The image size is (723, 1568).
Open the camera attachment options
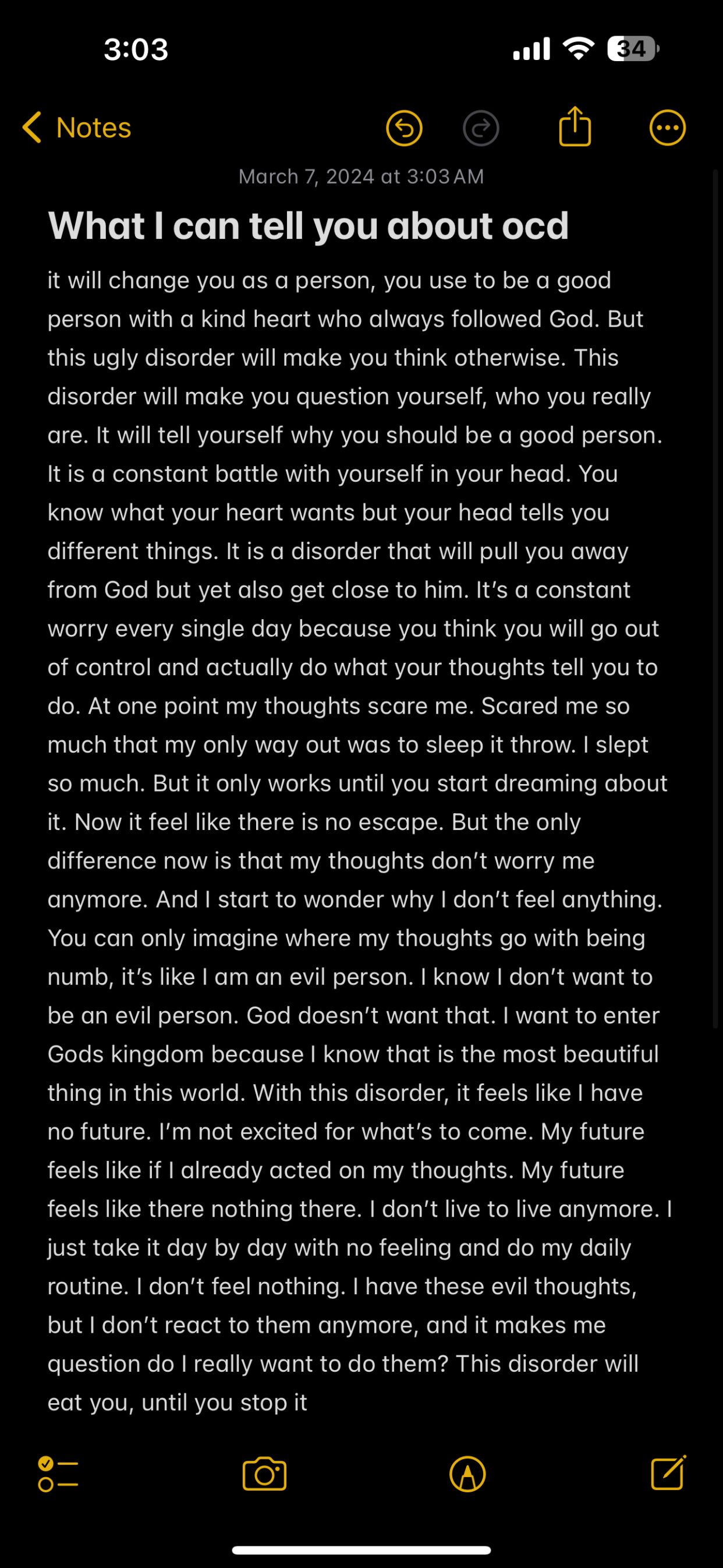tap(264, 1474)
